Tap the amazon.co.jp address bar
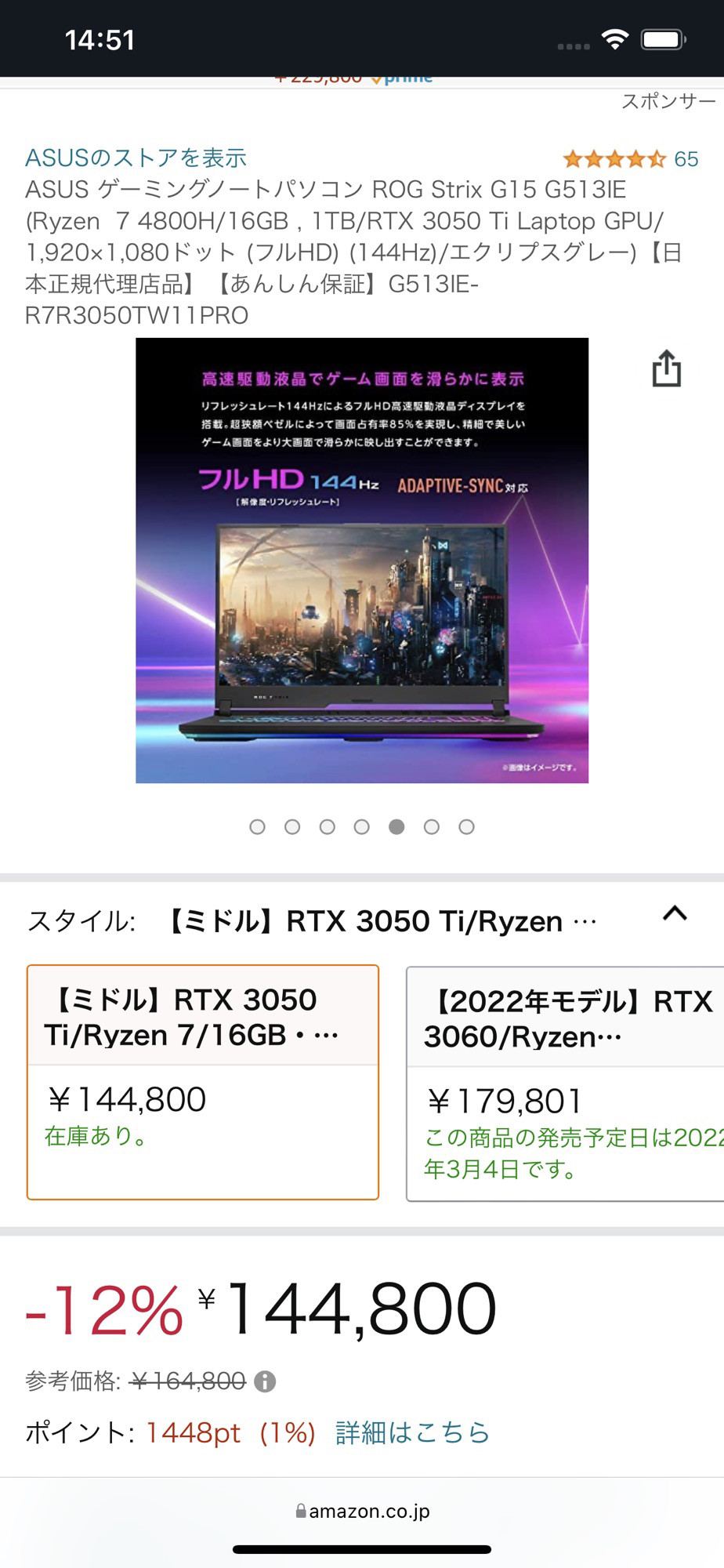This screenshot has width=724, height=1568. click(x=362, y=1511)
